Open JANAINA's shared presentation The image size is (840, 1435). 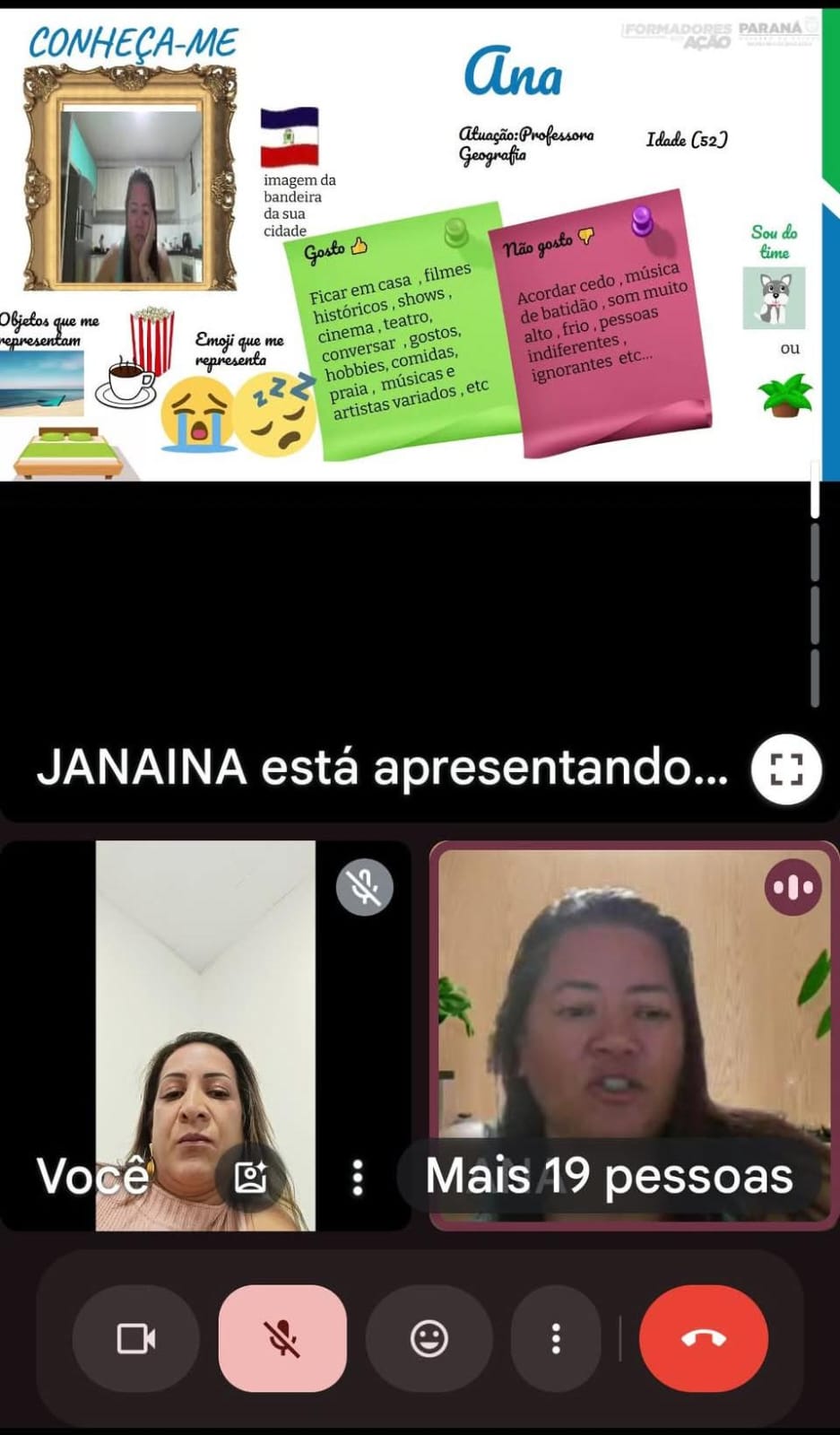tap(412, 242)
